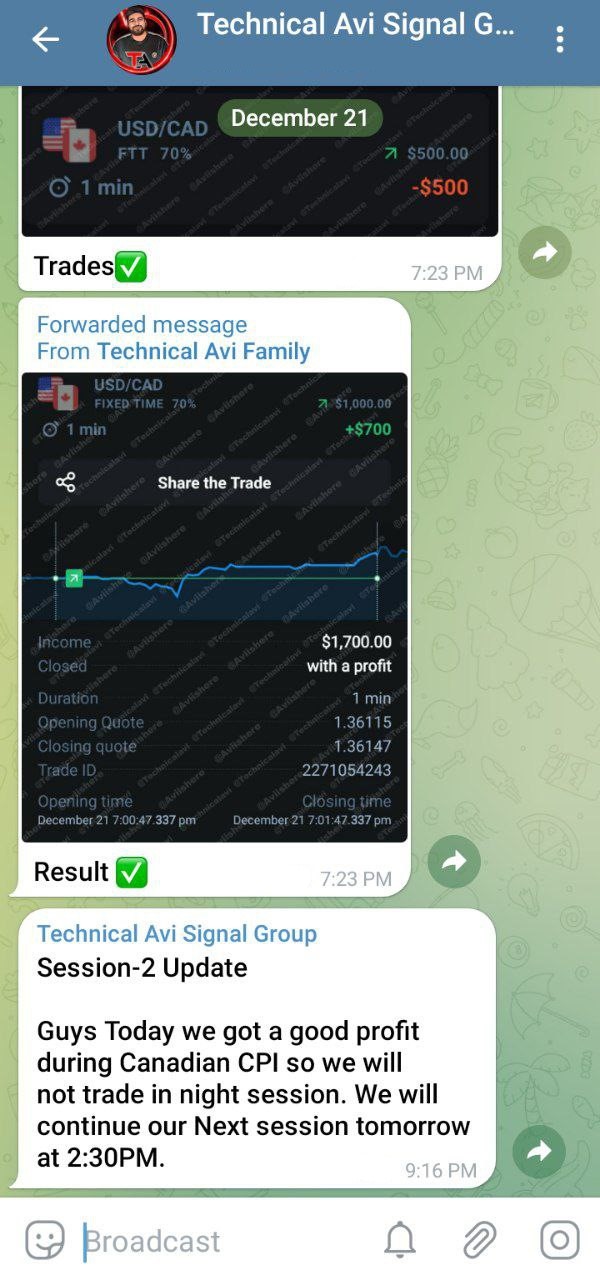View the USD/CAD +$700 result image

click(x=214, y=606)
